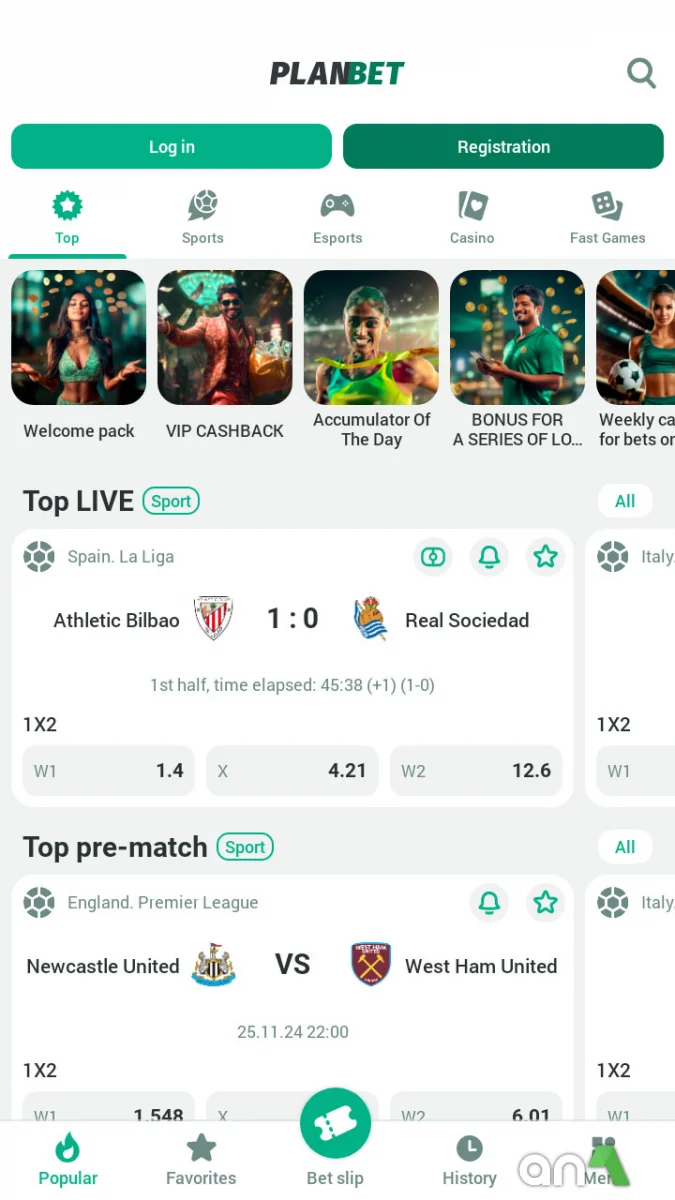Image resolution: width=675 pixels, height=1200 pixels.
Task: Open the Welcome pack promo tile
Action: click(79, 356)
